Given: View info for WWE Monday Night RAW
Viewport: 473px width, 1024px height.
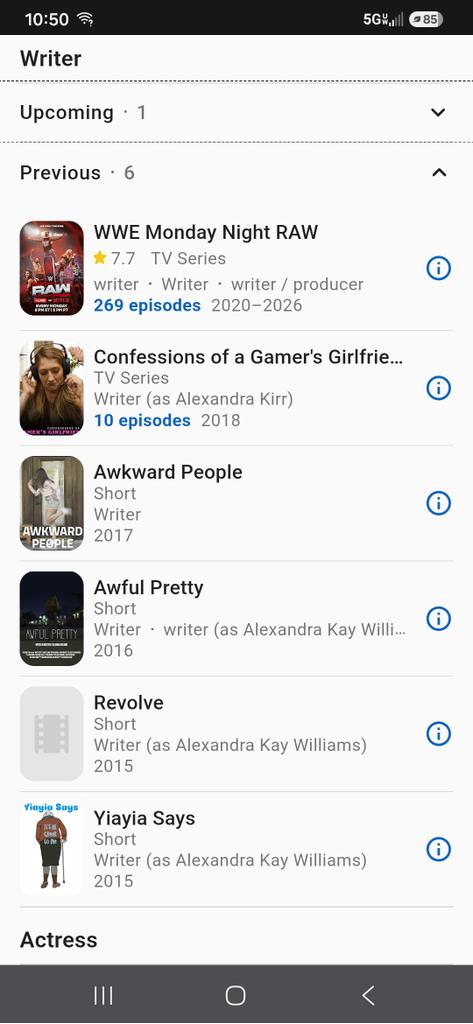Looking at the screenshot, I should tap(438, 268).
